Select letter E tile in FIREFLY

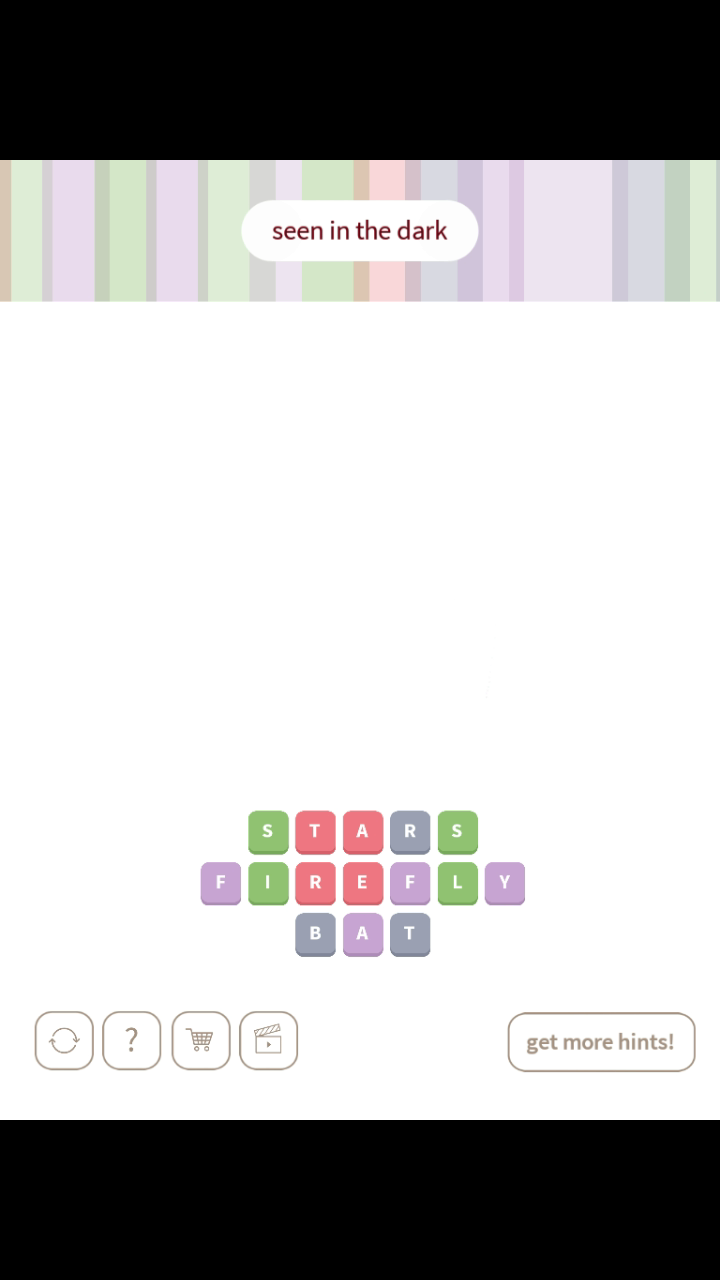coord(362,882)
